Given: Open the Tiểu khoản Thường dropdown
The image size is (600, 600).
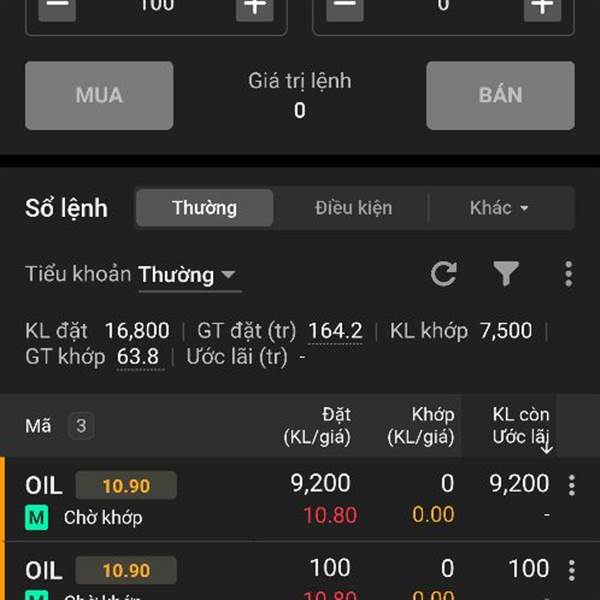Looking at the screenshot, I should point(187,274).
